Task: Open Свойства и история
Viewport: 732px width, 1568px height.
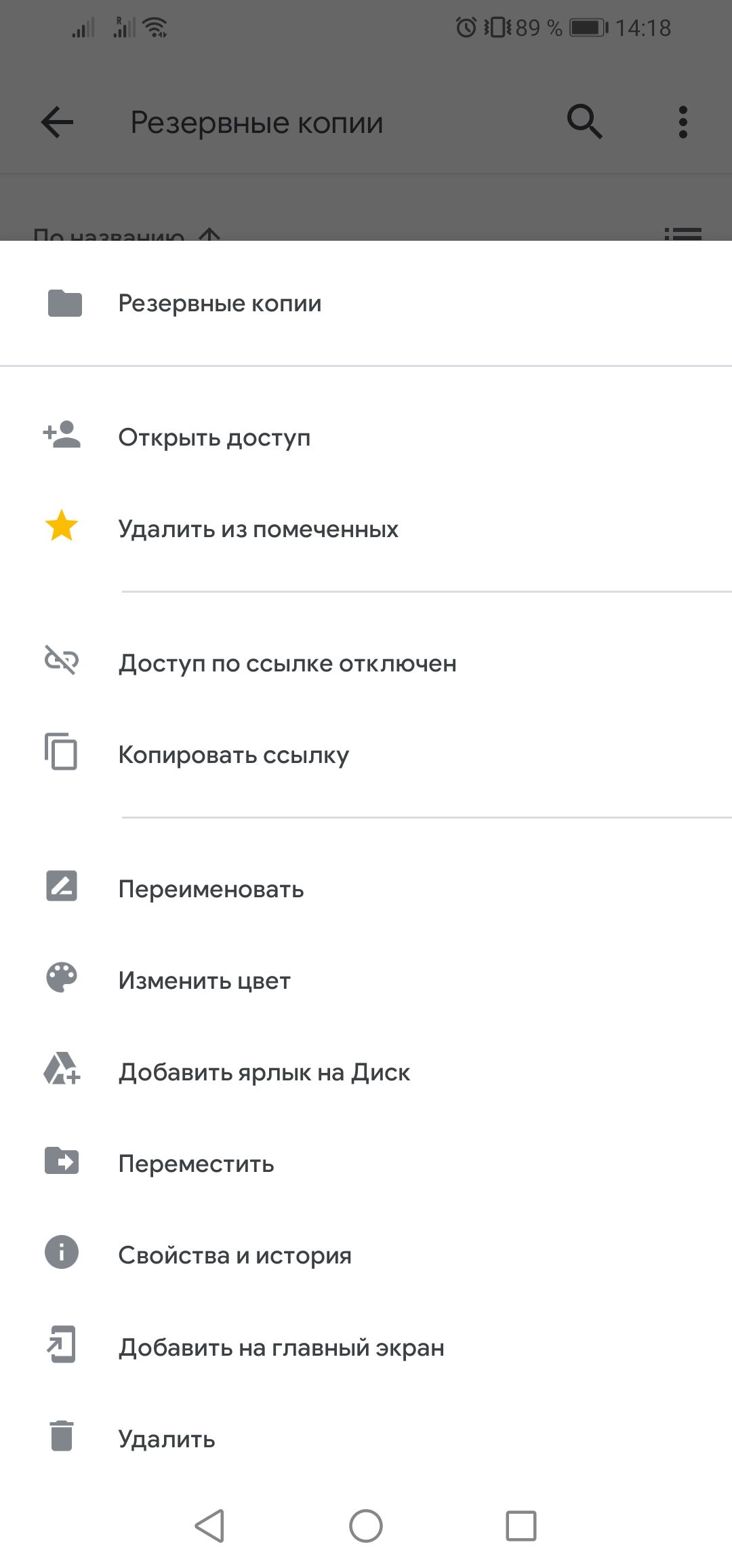Action: click(x=235, y=1255)
